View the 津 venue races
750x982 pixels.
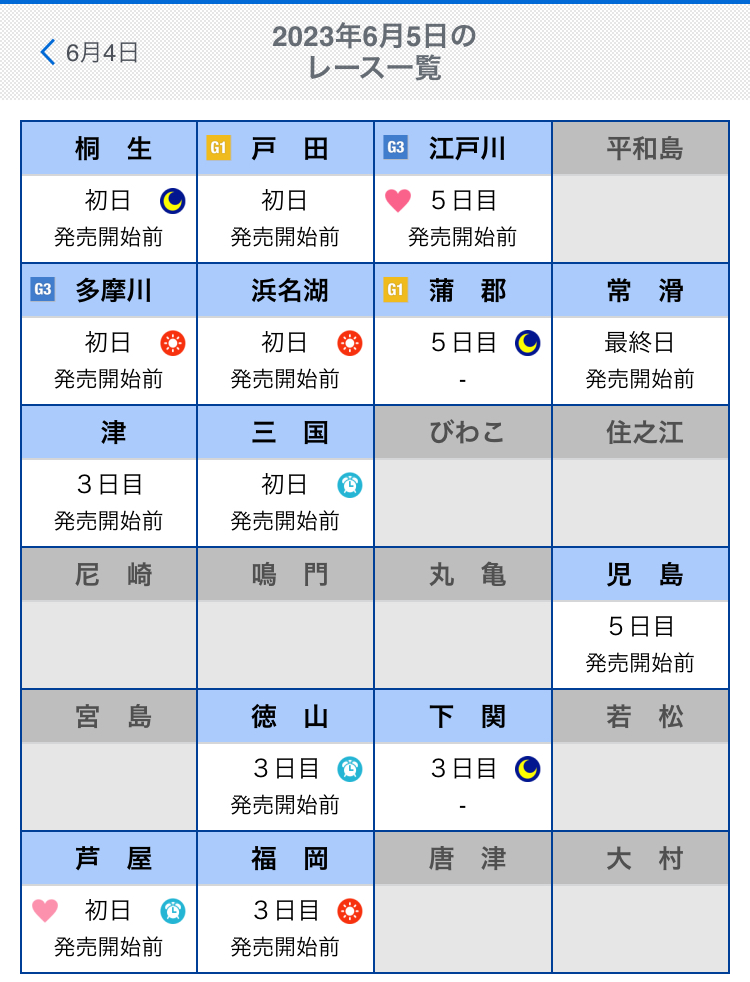tap(109, 476)
